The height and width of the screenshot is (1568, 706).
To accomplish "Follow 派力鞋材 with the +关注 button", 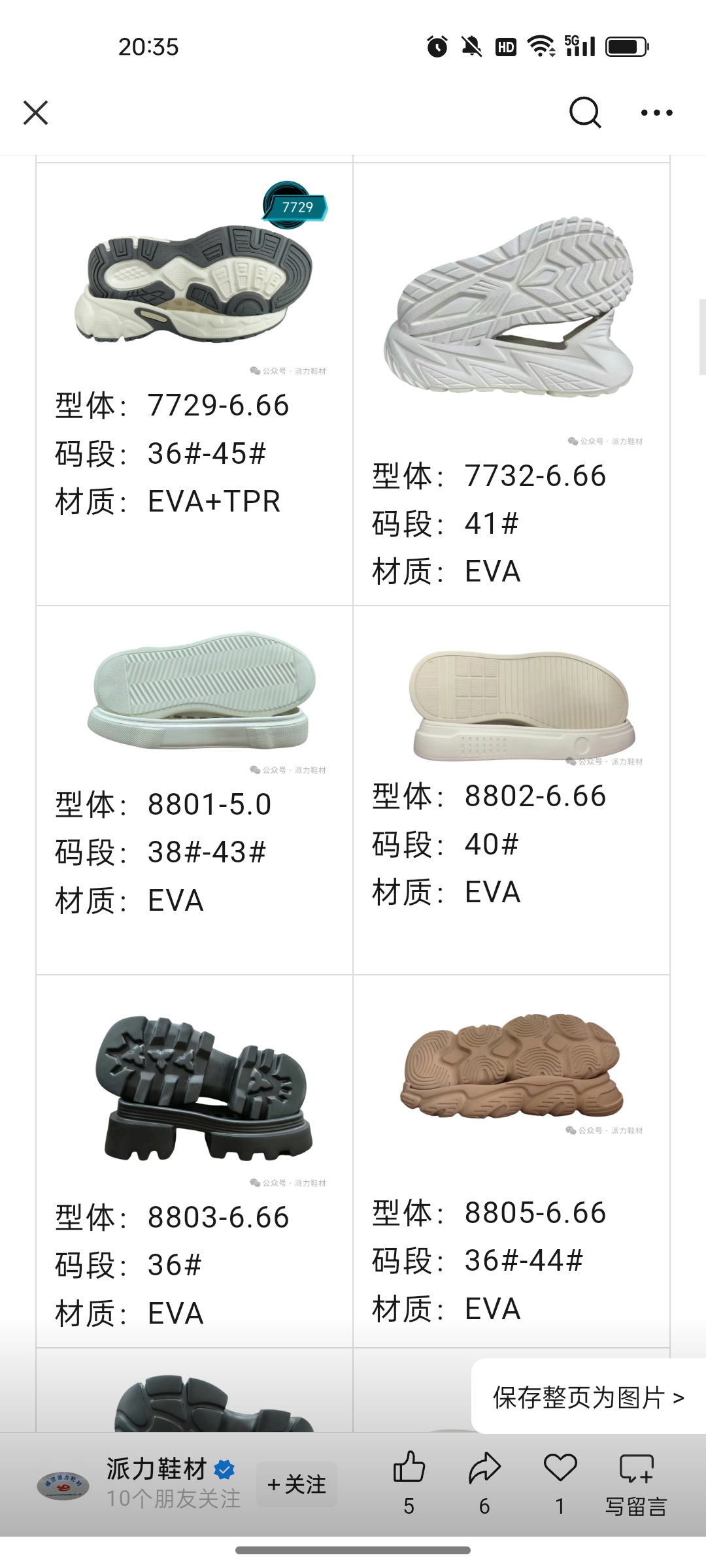I will coord(297,1484).
